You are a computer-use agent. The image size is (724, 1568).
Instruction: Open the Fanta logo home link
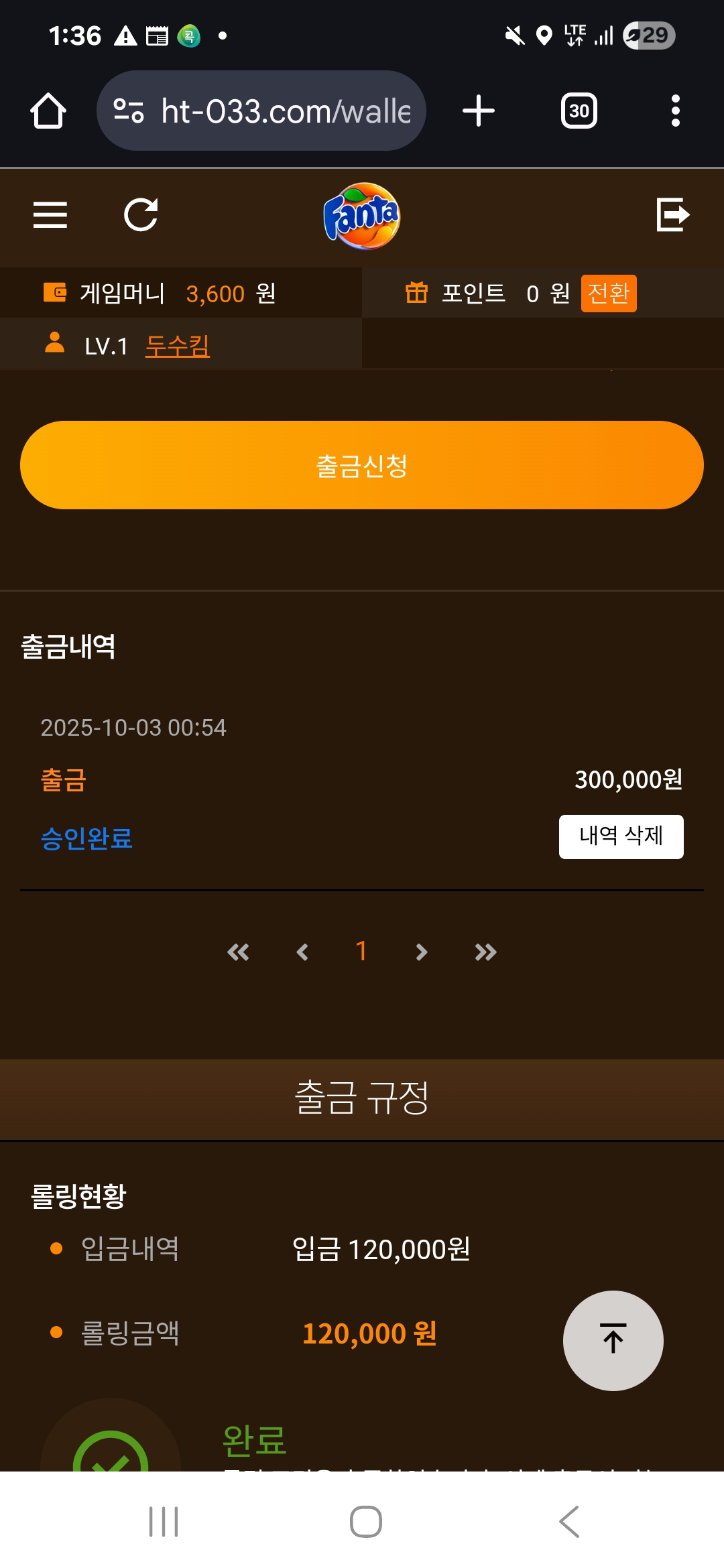(362, 216)
